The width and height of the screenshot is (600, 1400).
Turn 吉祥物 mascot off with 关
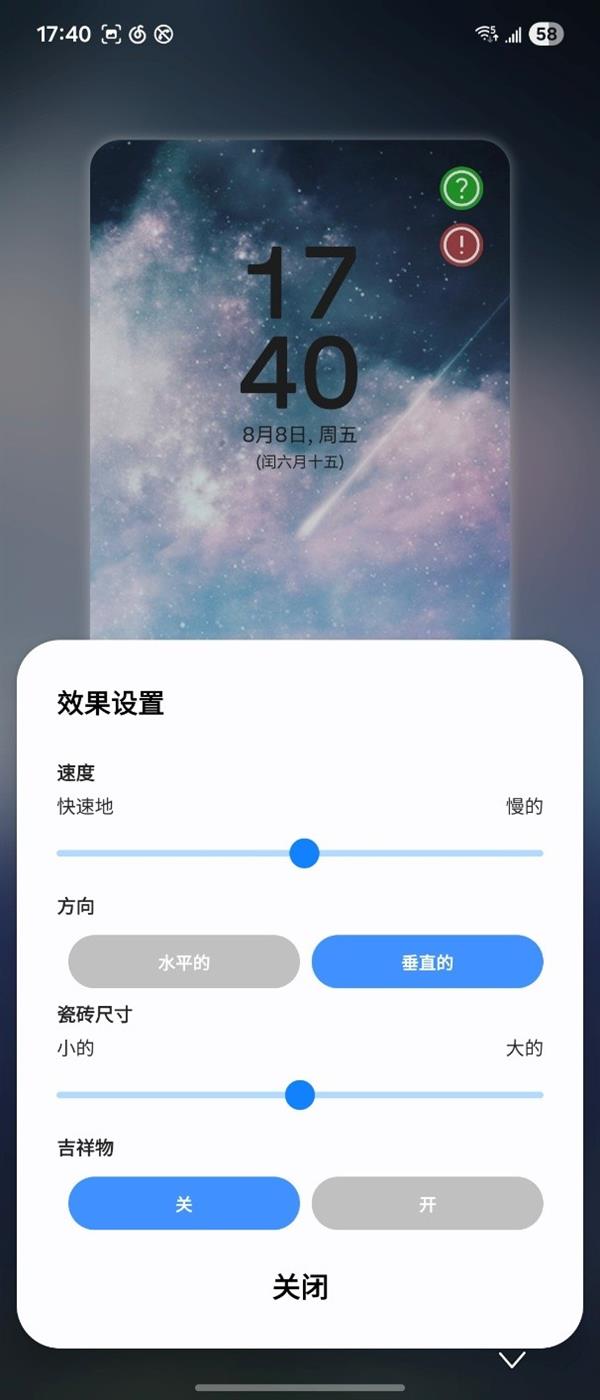point(184,1204)
